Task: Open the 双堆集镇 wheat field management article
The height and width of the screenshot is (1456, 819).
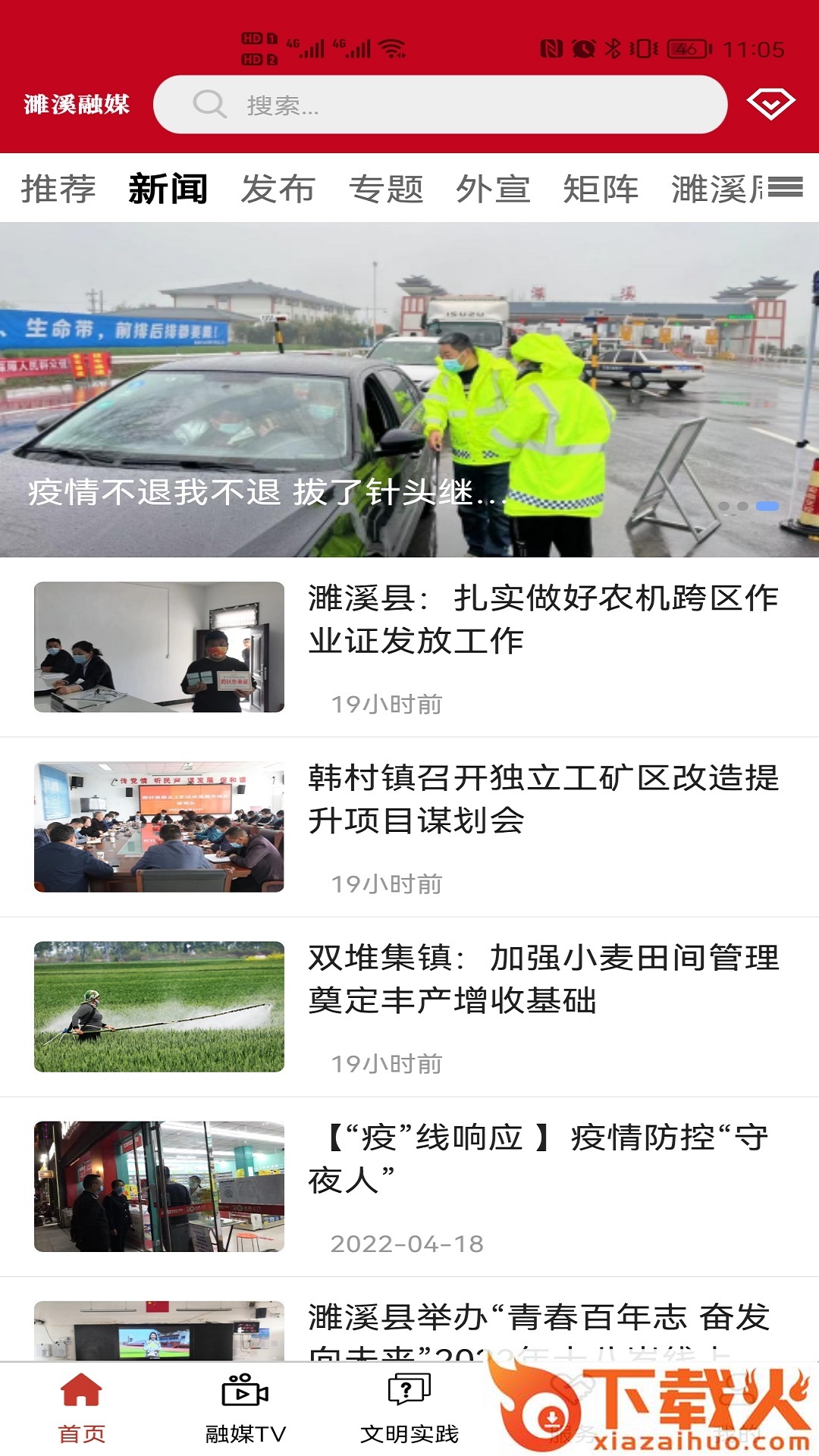Action: point(543,979)
